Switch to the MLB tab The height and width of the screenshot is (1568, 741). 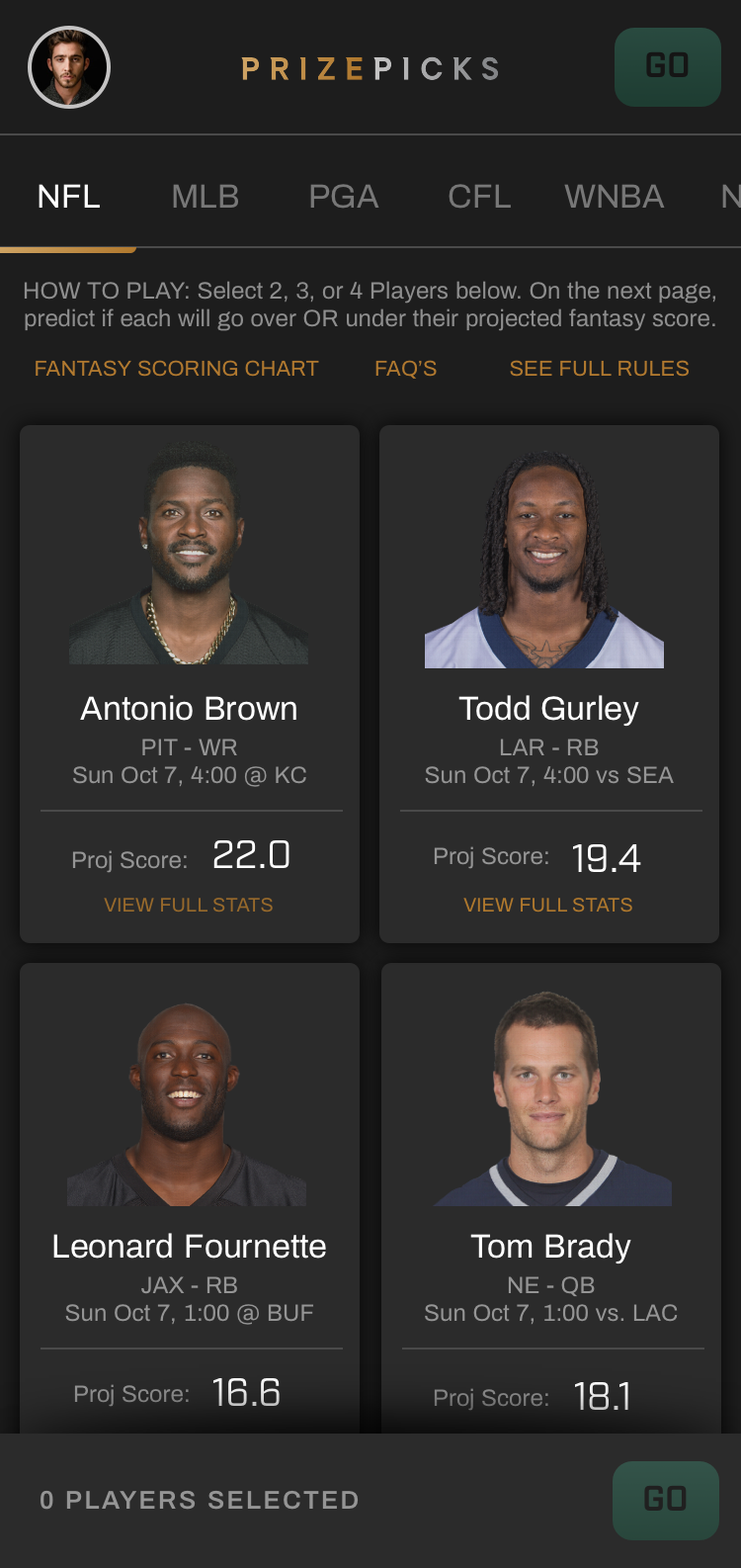click(206, 197)
